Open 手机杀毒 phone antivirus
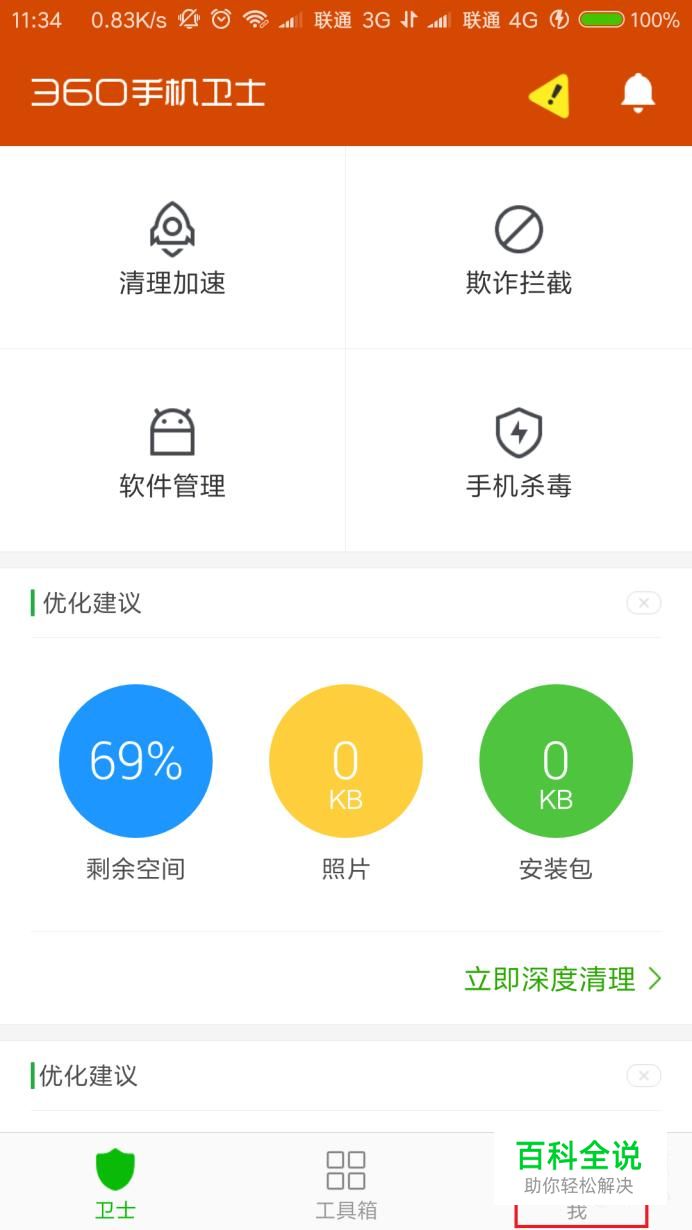 [x=518, y=451]
